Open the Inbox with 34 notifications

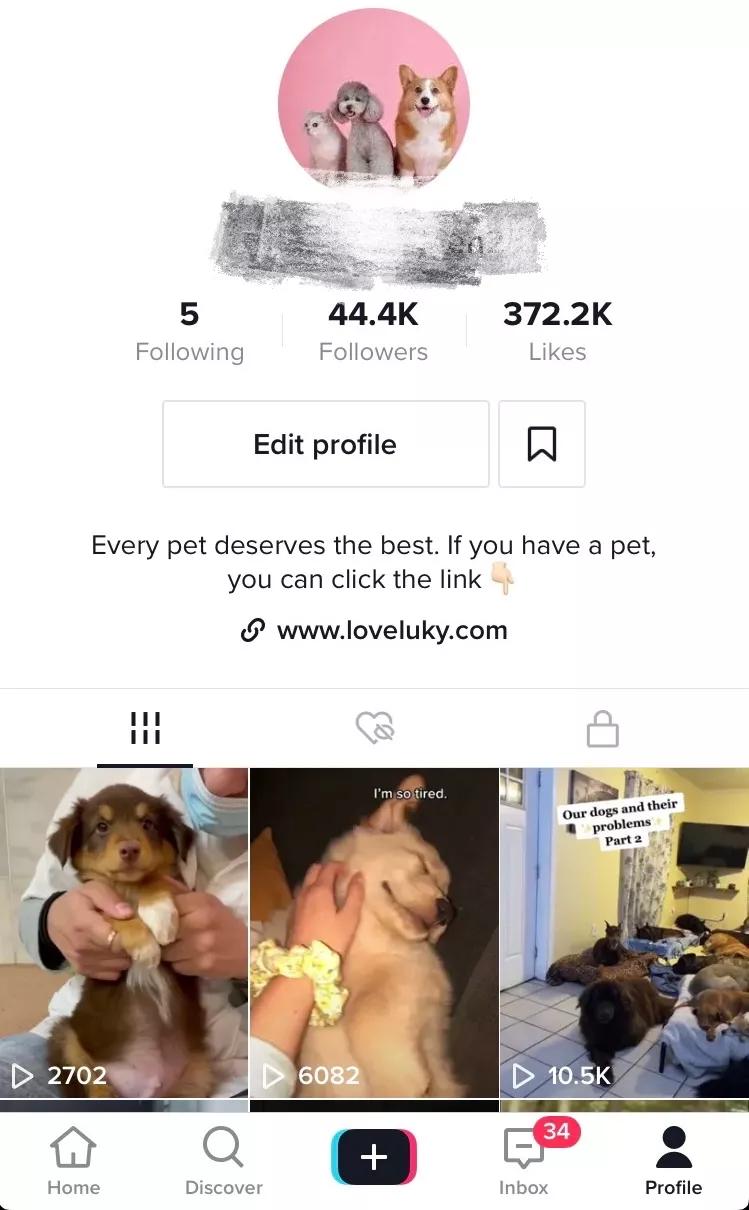[x=524, y=1162]
